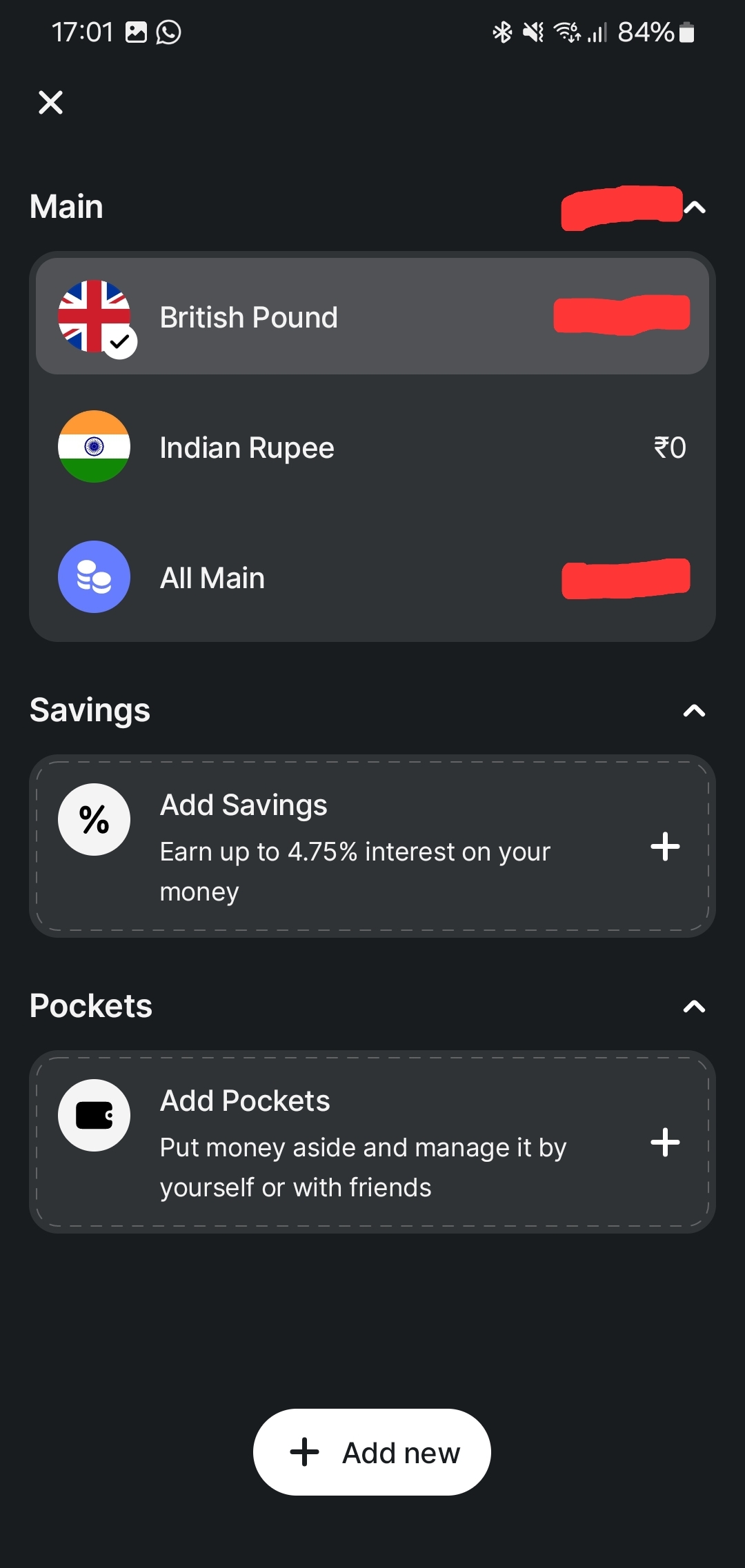Open the Add Pockets card
Viewport: 745px width, 1568px height.
point(372,1142)
